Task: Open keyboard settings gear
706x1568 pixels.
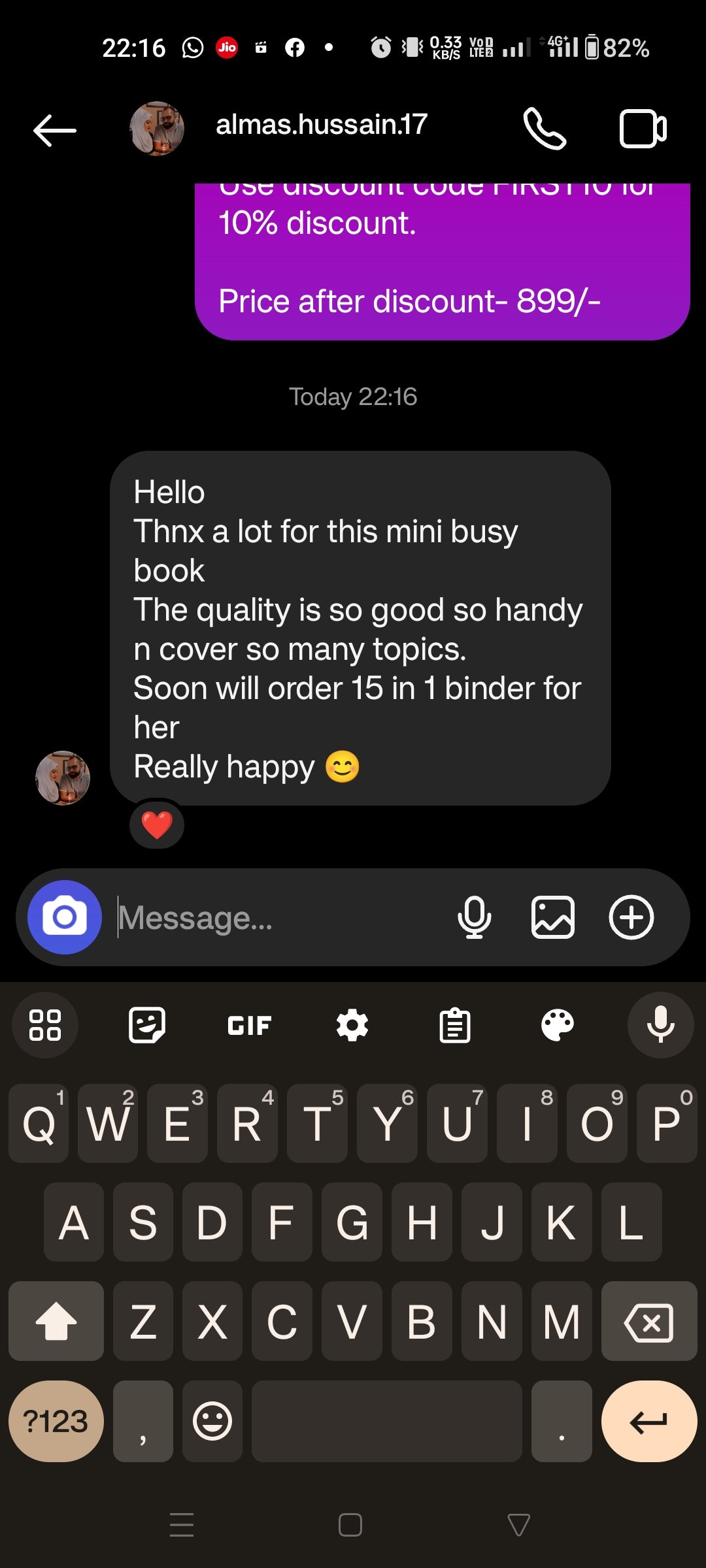Action: (352, 1025)
